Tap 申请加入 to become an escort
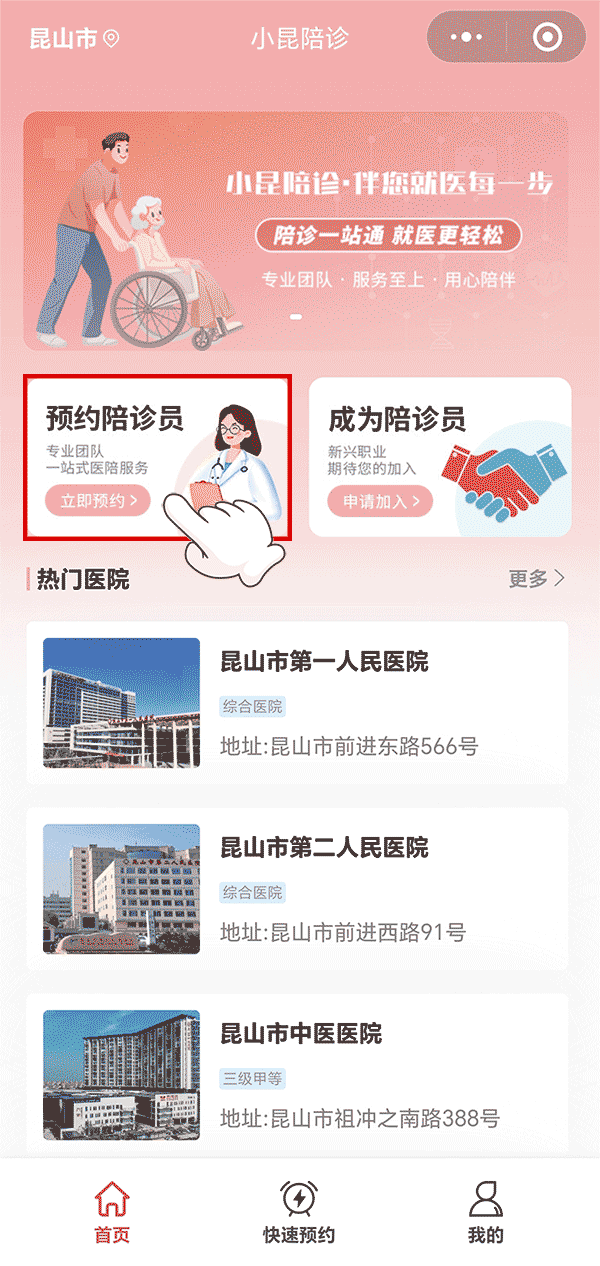This screenshot has height=1266, width=600. pyautogui.click(x=380, y=501)
